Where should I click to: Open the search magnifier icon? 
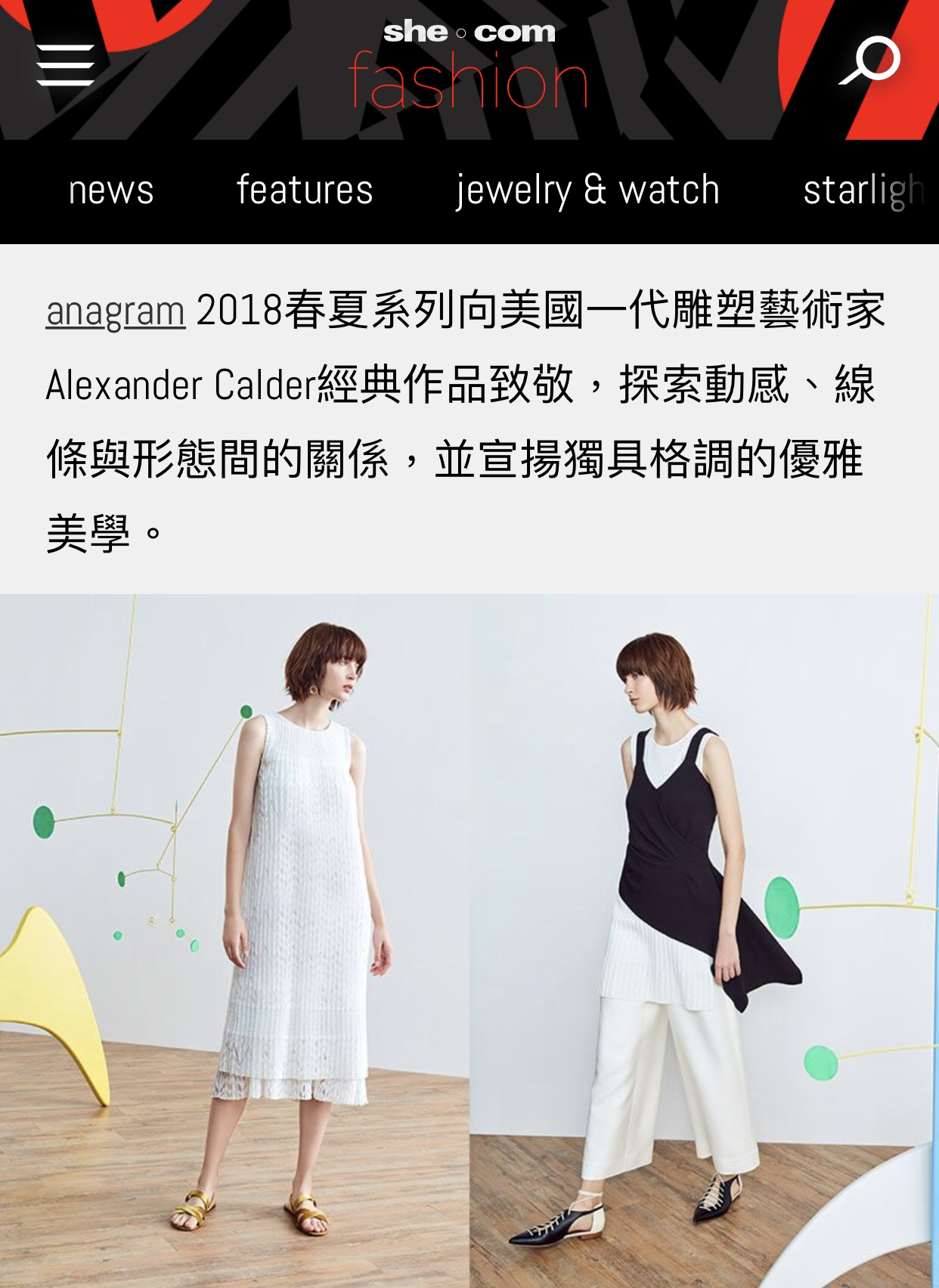click(x=870, y=61)
